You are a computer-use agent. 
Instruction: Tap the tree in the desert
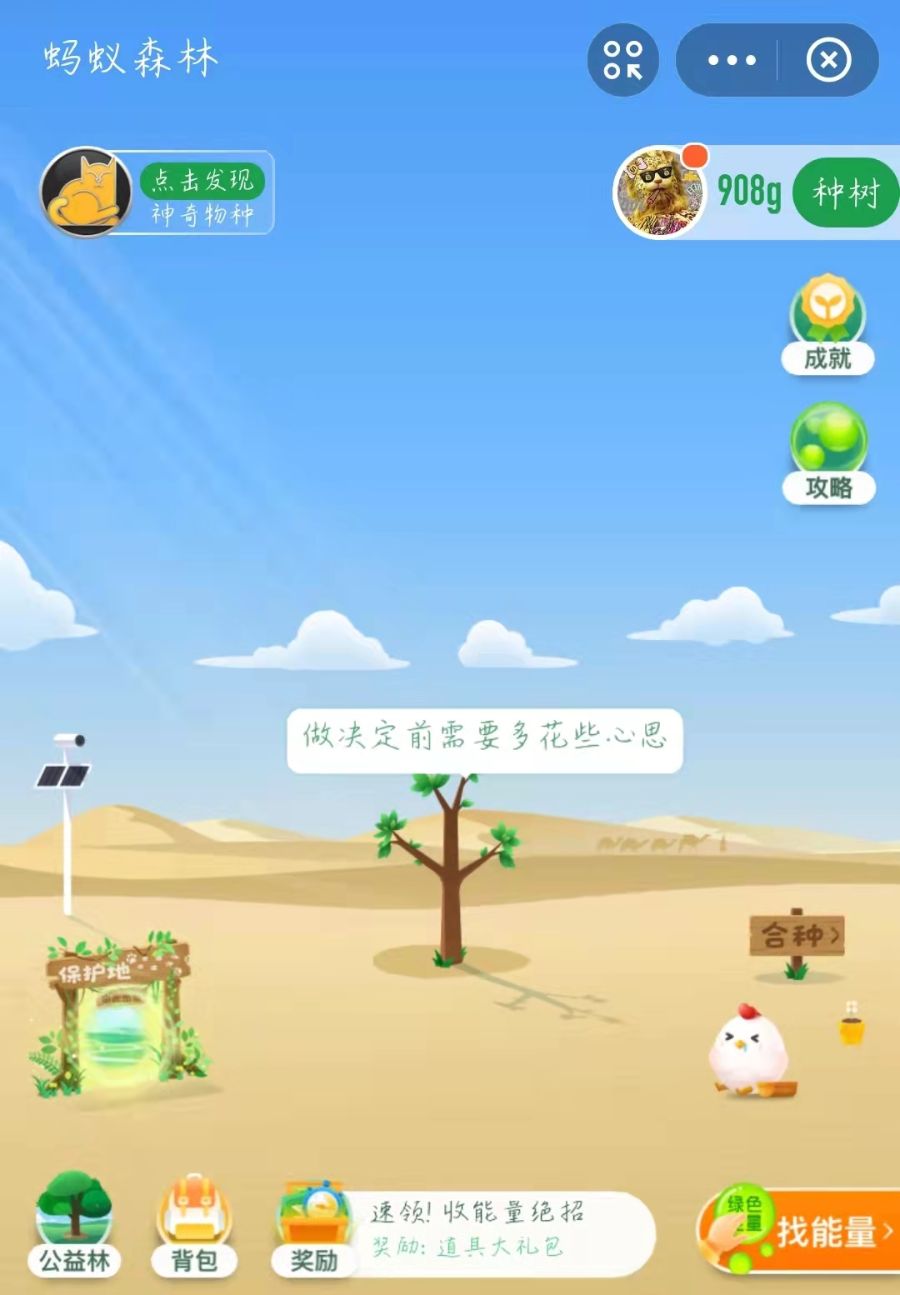click(x=450, y=860)
